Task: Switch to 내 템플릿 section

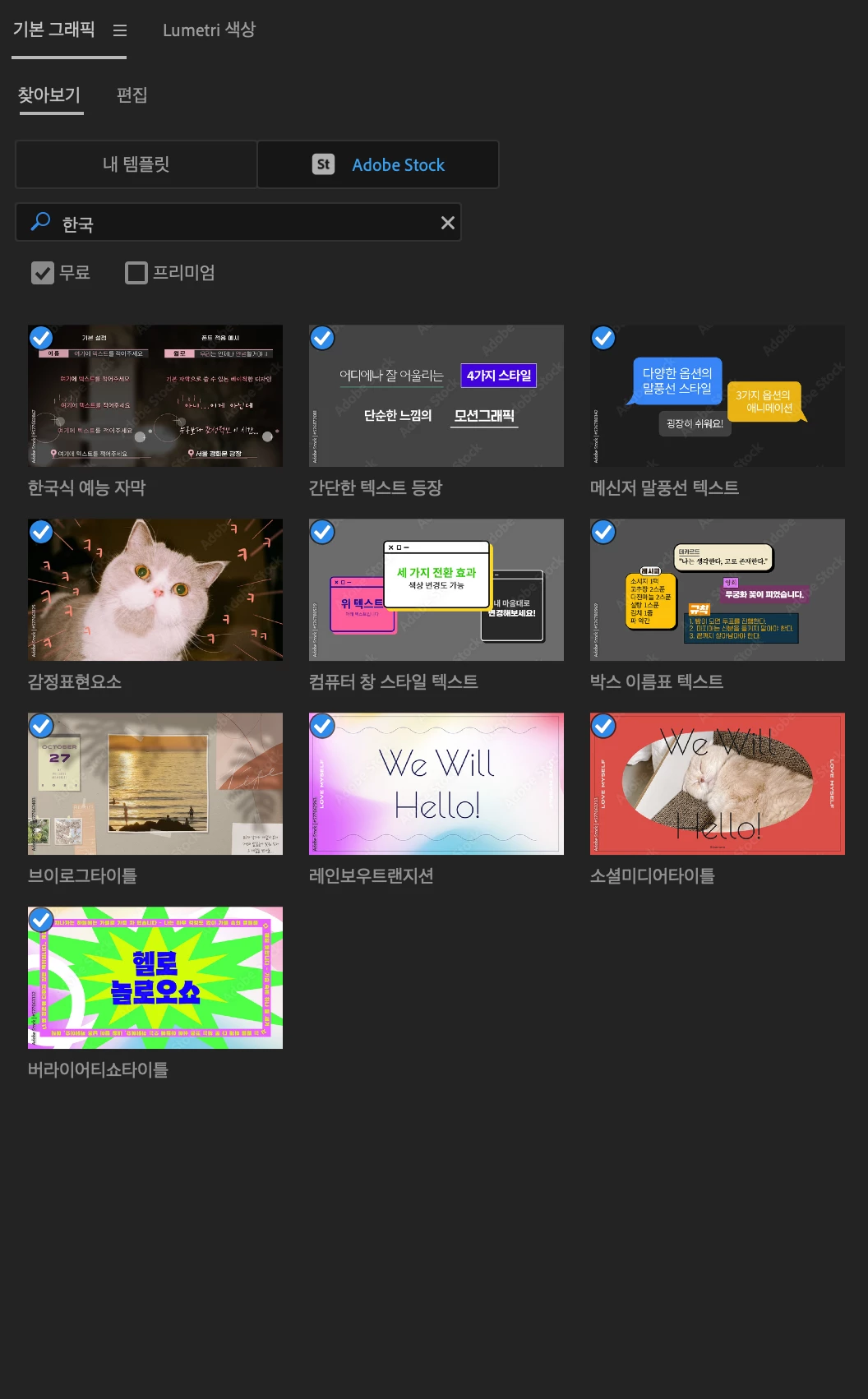Action: tap(136, 164)
